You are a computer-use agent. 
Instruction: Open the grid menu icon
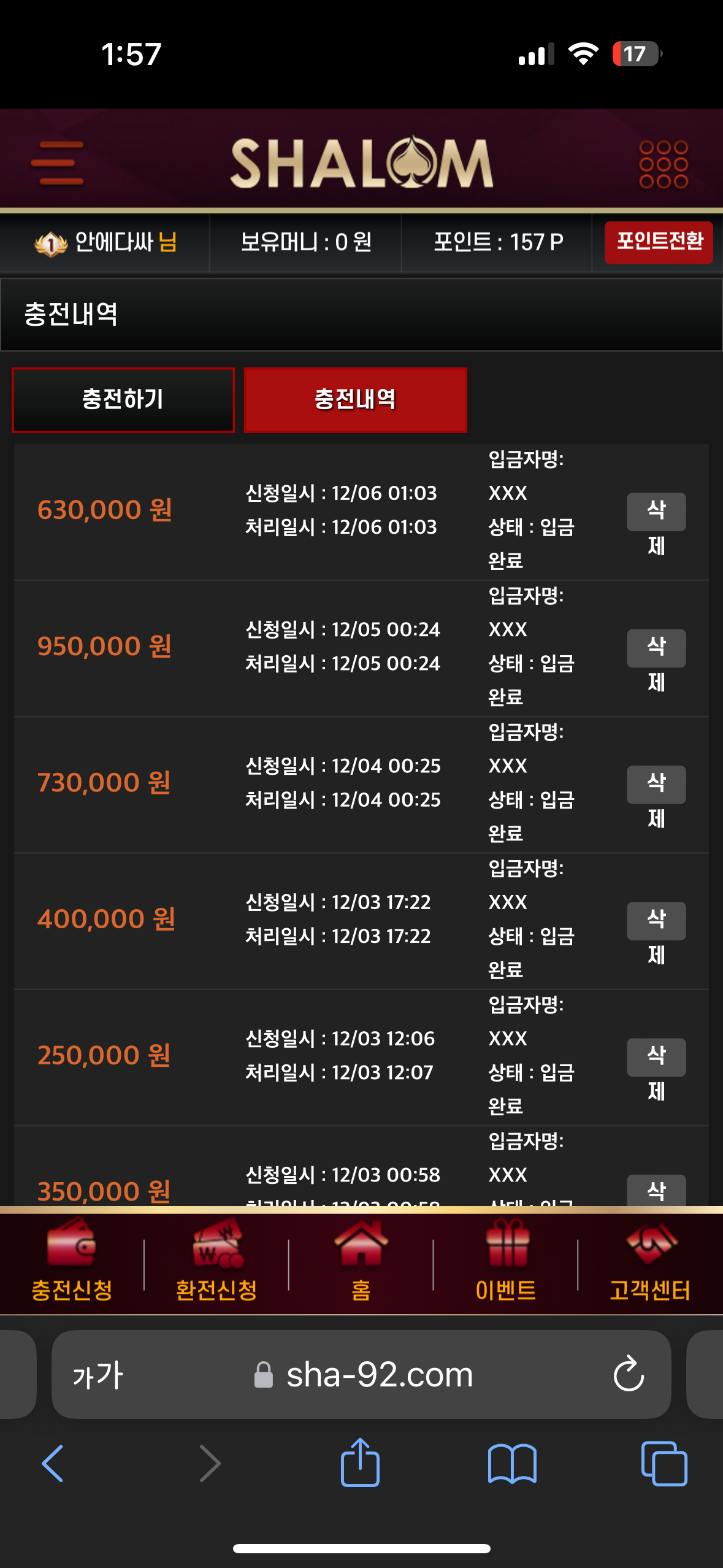coord(664,164)
